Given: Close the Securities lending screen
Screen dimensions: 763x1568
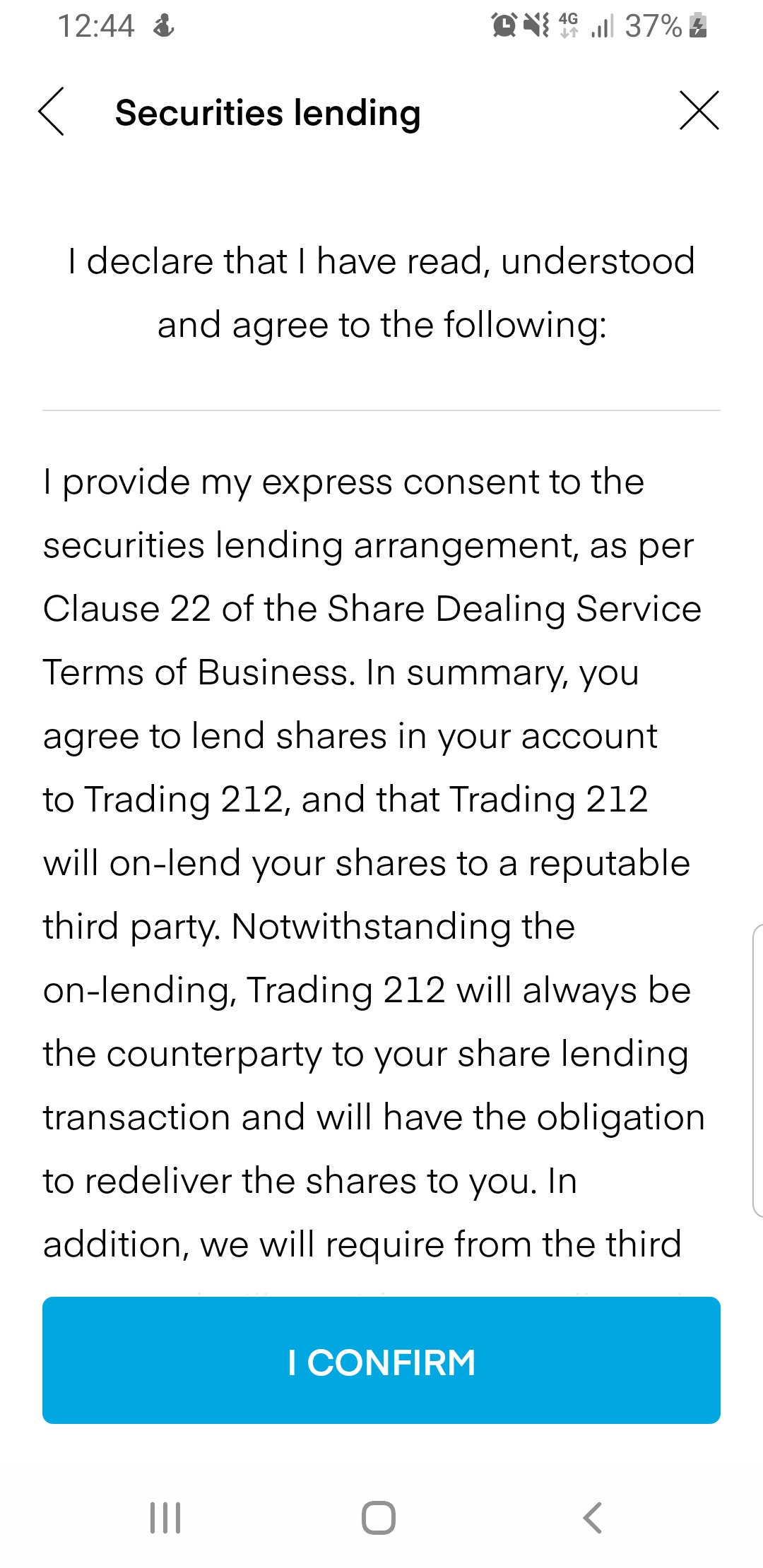Looking at the screenshot, I should click(x=699, y=110).
